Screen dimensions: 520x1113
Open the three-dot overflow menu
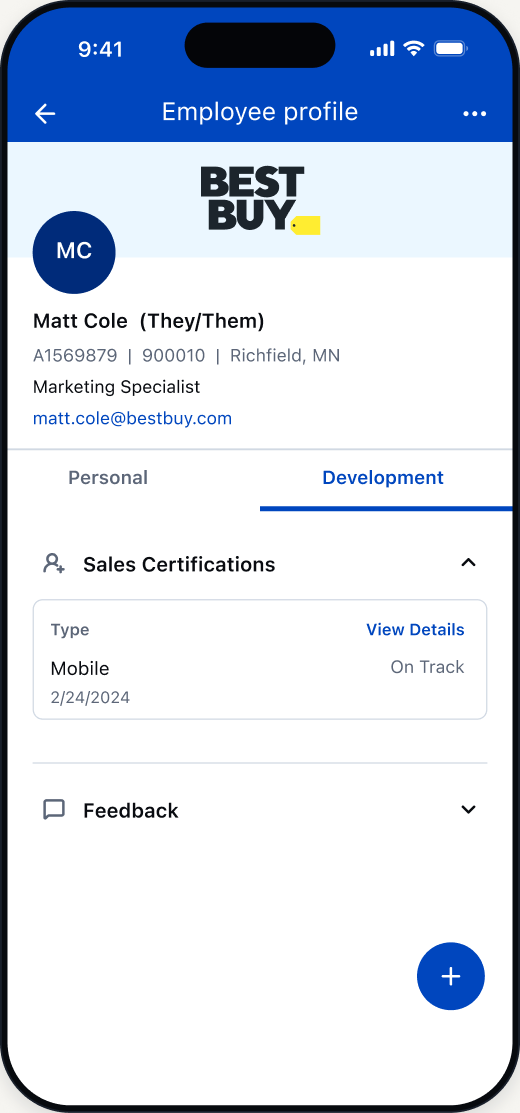pos(475,114)
